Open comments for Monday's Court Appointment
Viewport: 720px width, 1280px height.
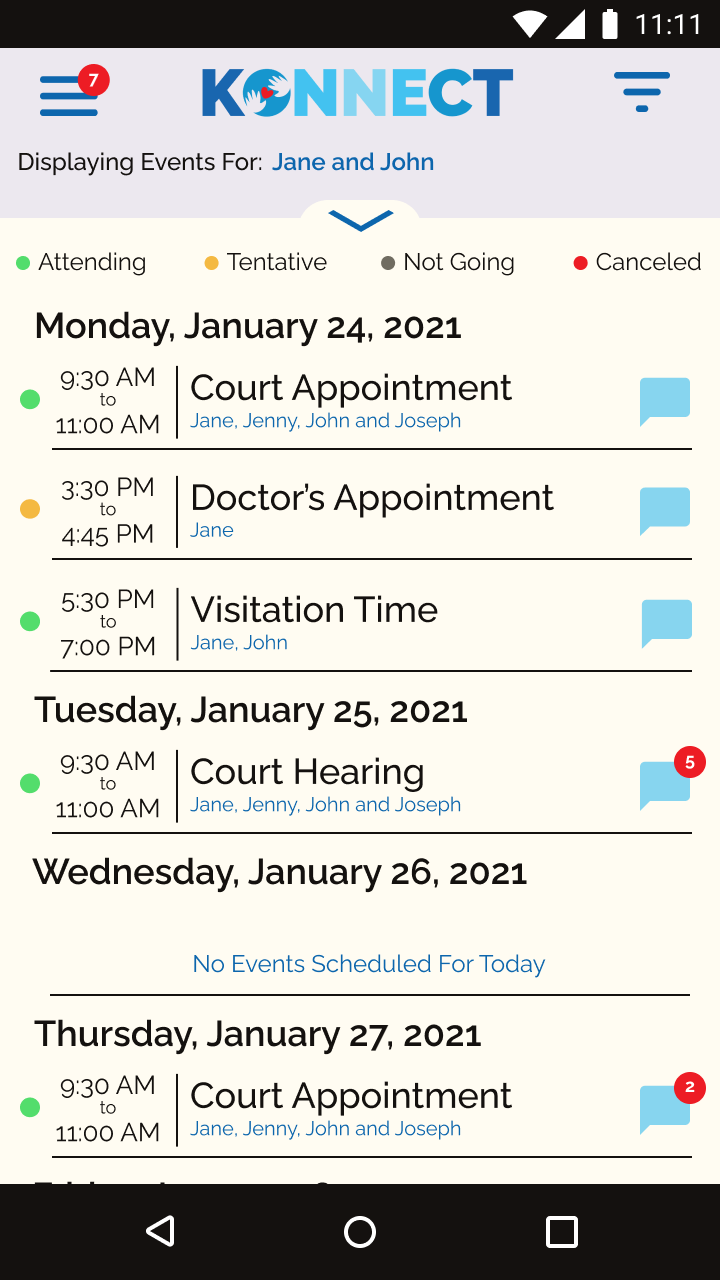(x=665, y=402)
